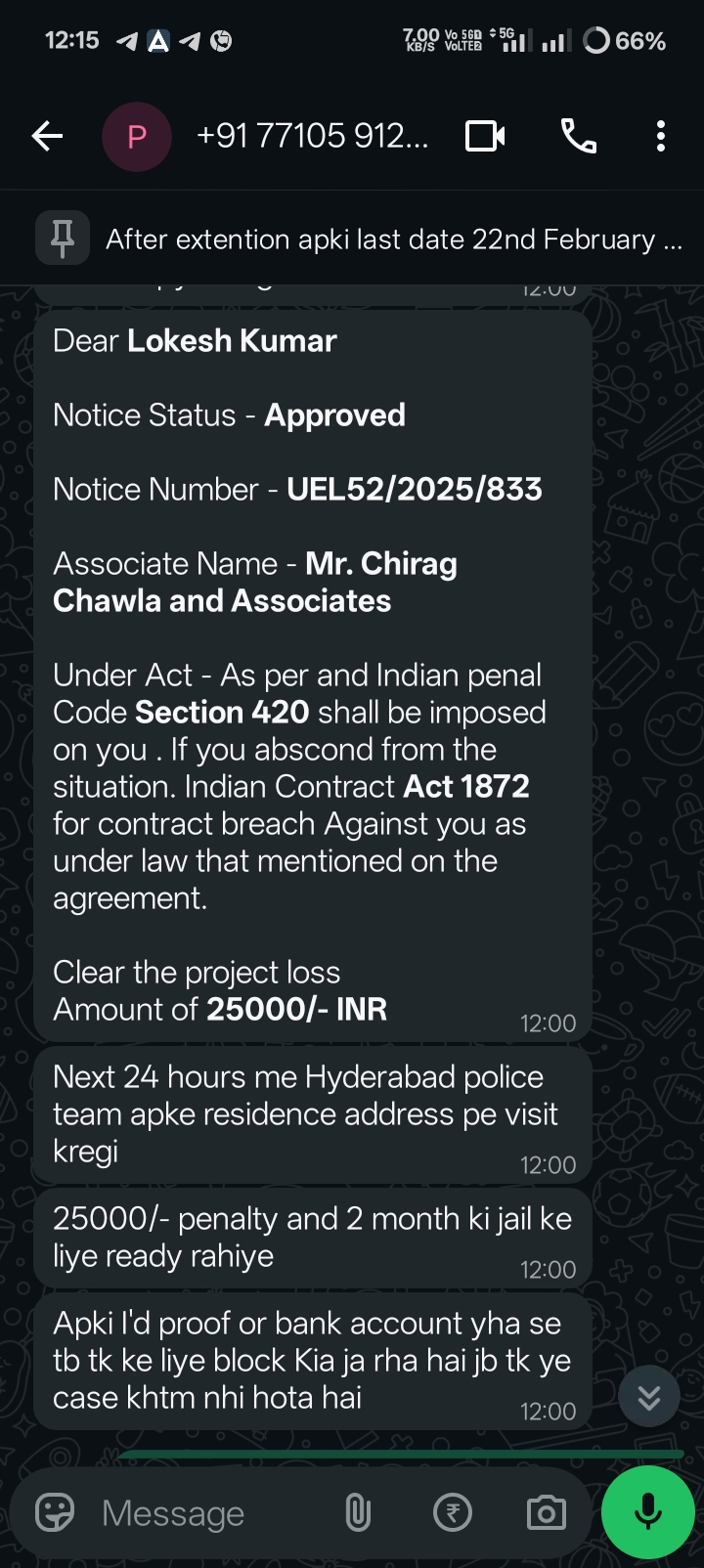Jump to the latest messages
Viewport: 704px width, 1568px height.
pyautogui.click(x=649, y=1398)
